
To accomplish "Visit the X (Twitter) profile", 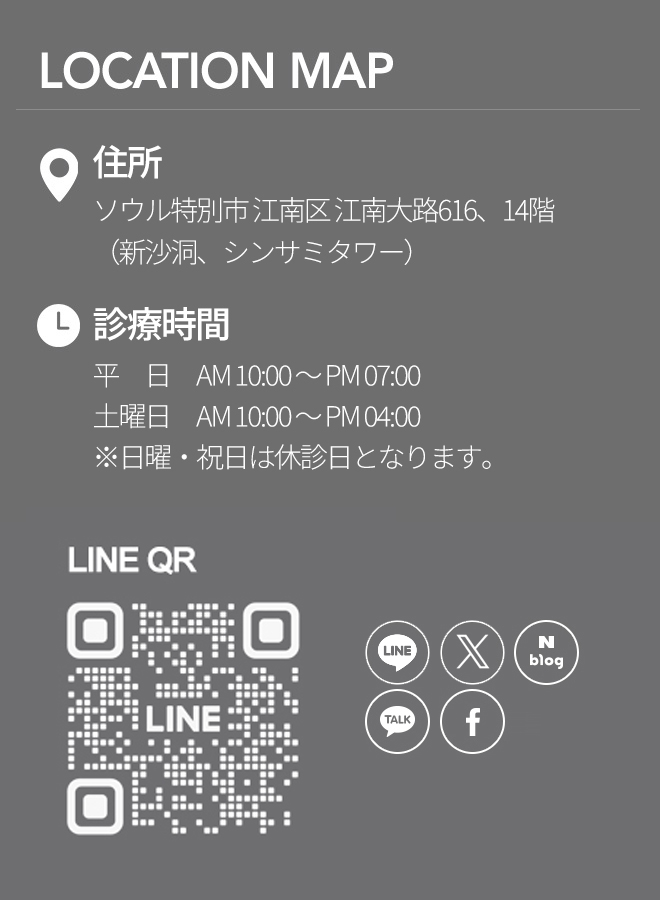I will [x=472, y=652].
